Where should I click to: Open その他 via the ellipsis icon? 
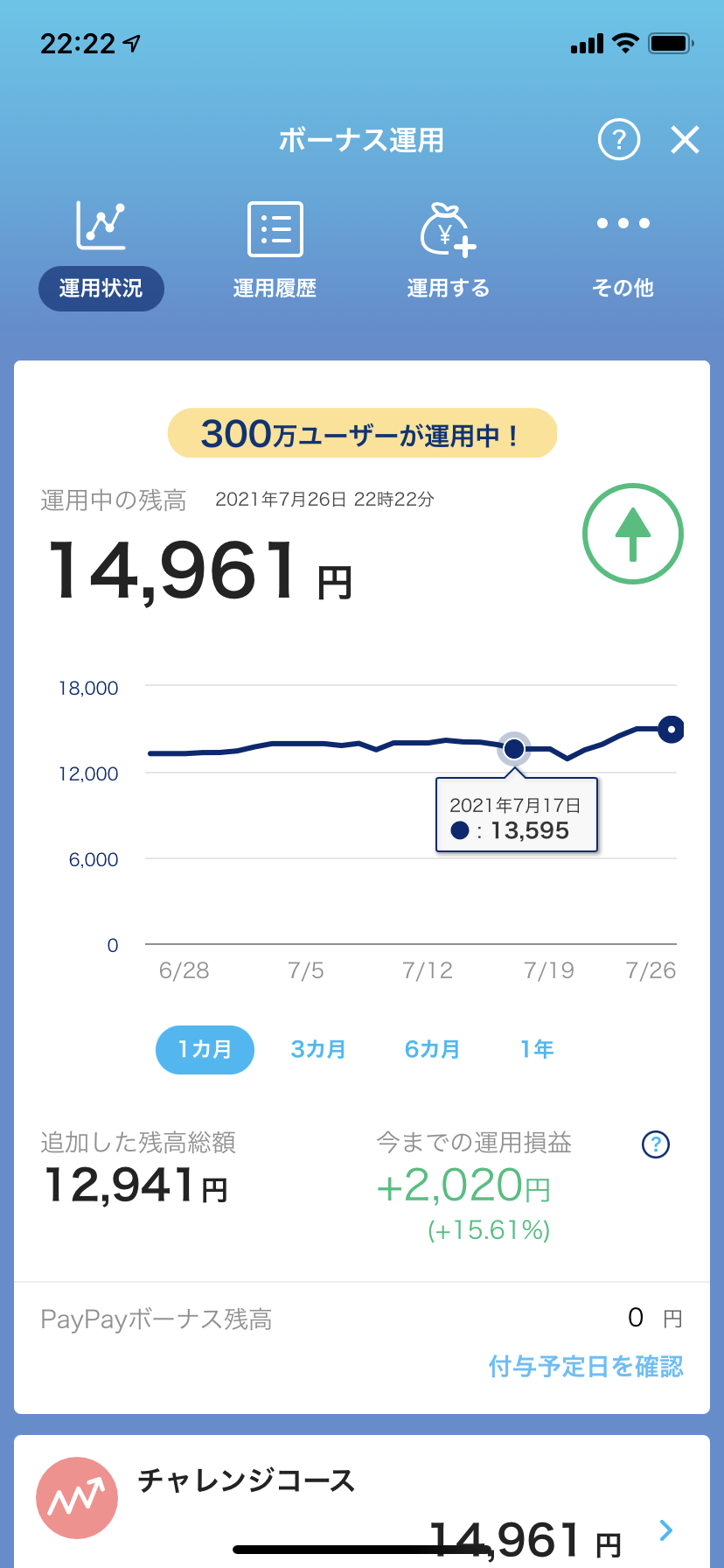(622, 226)
